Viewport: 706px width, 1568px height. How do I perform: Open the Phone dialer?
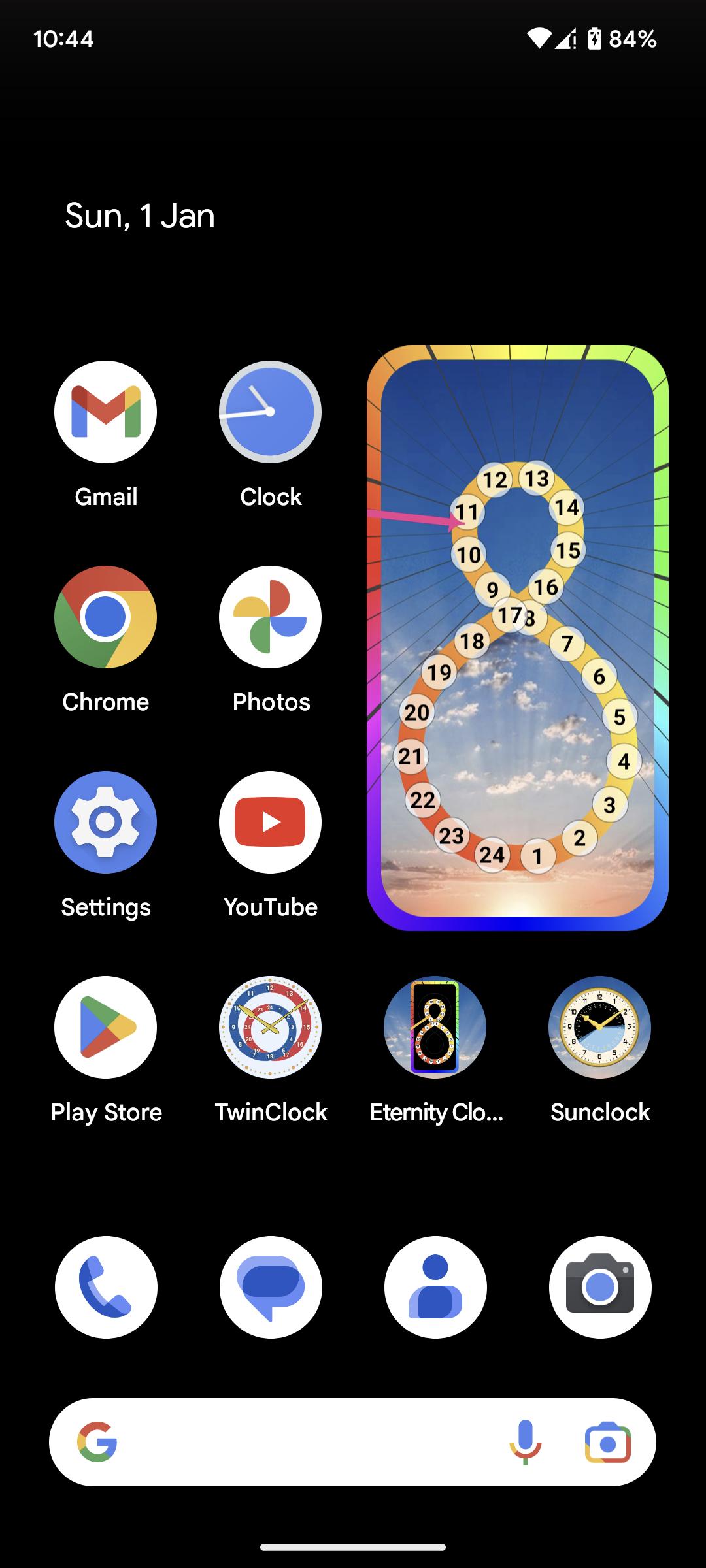coord(106,1287)
